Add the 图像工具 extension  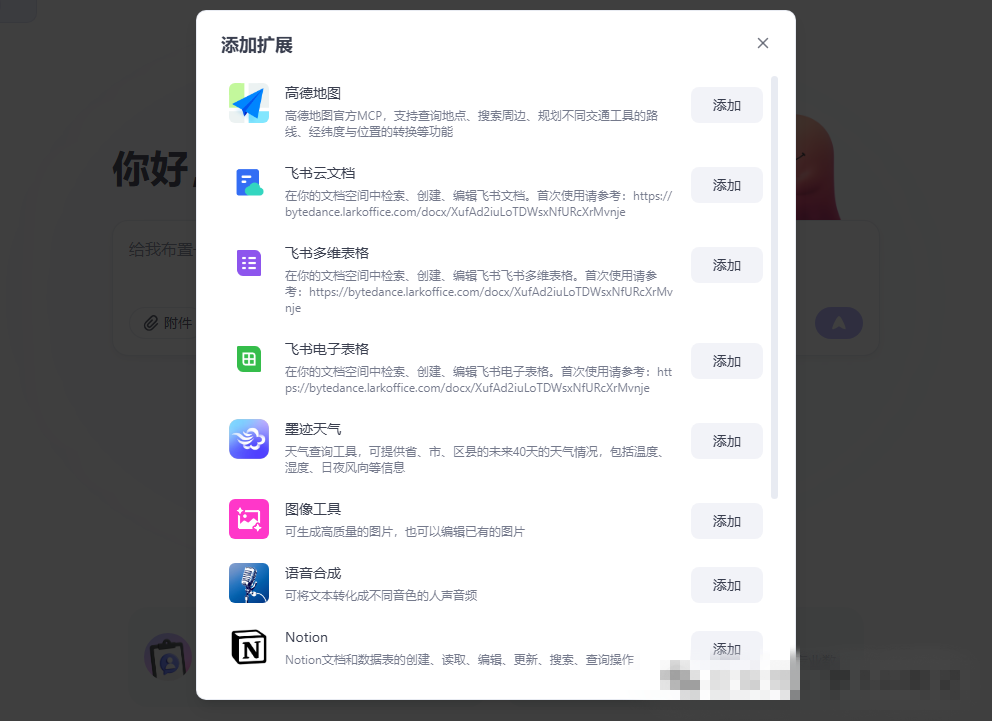[726, 521]
